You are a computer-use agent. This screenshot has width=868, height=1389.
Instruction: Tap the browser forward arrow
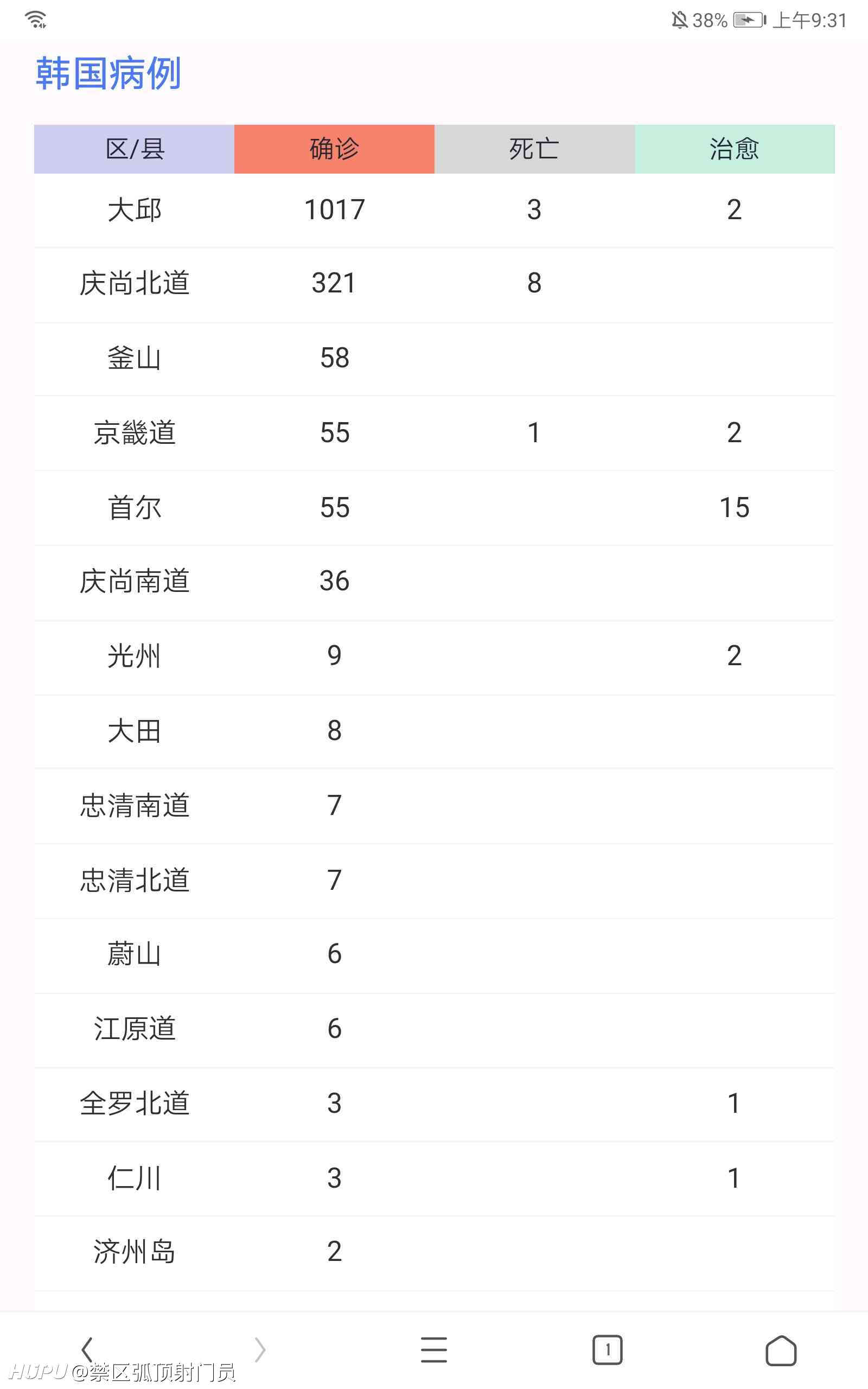[x=260, y=1349]
